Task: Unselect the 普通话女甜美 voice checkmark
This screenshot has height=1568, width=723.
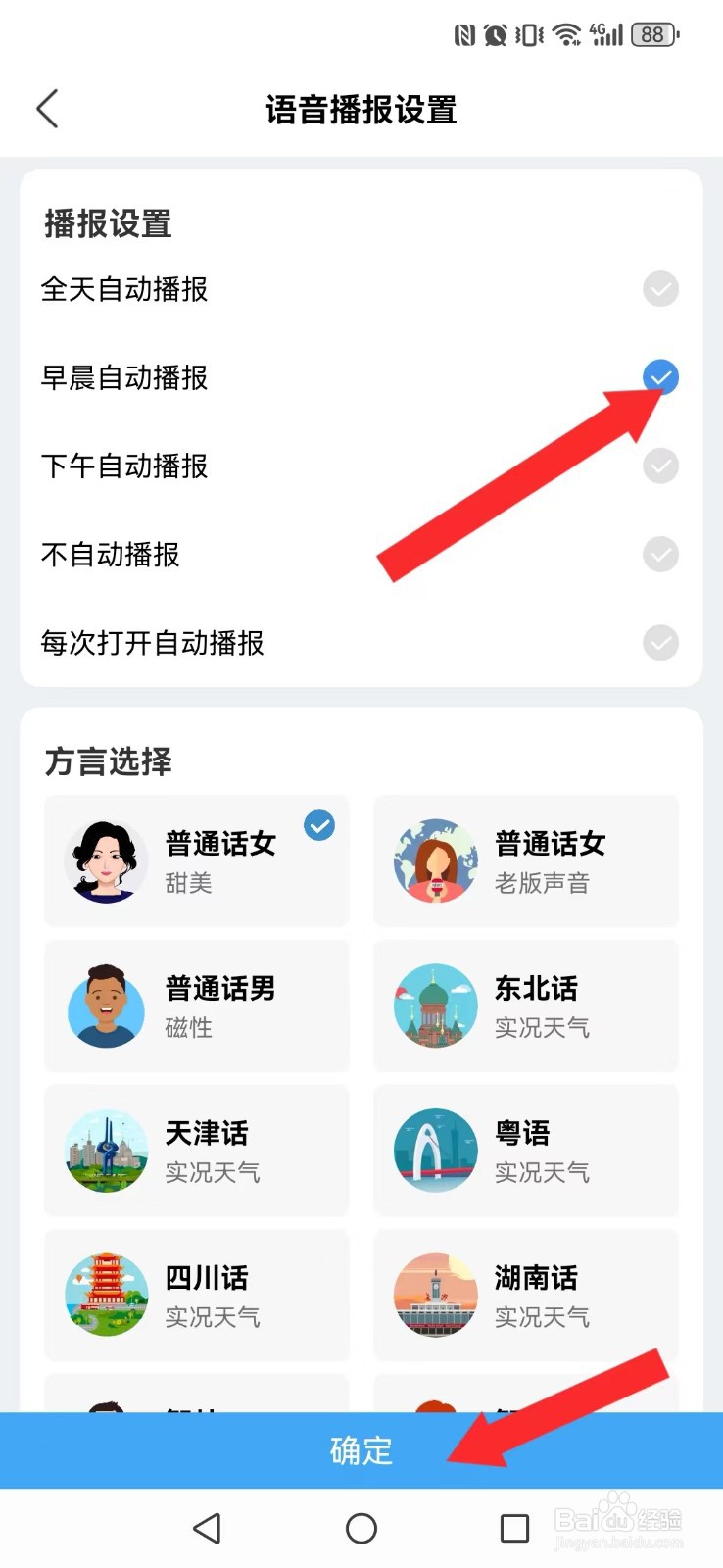Action: tap(317, 826)
